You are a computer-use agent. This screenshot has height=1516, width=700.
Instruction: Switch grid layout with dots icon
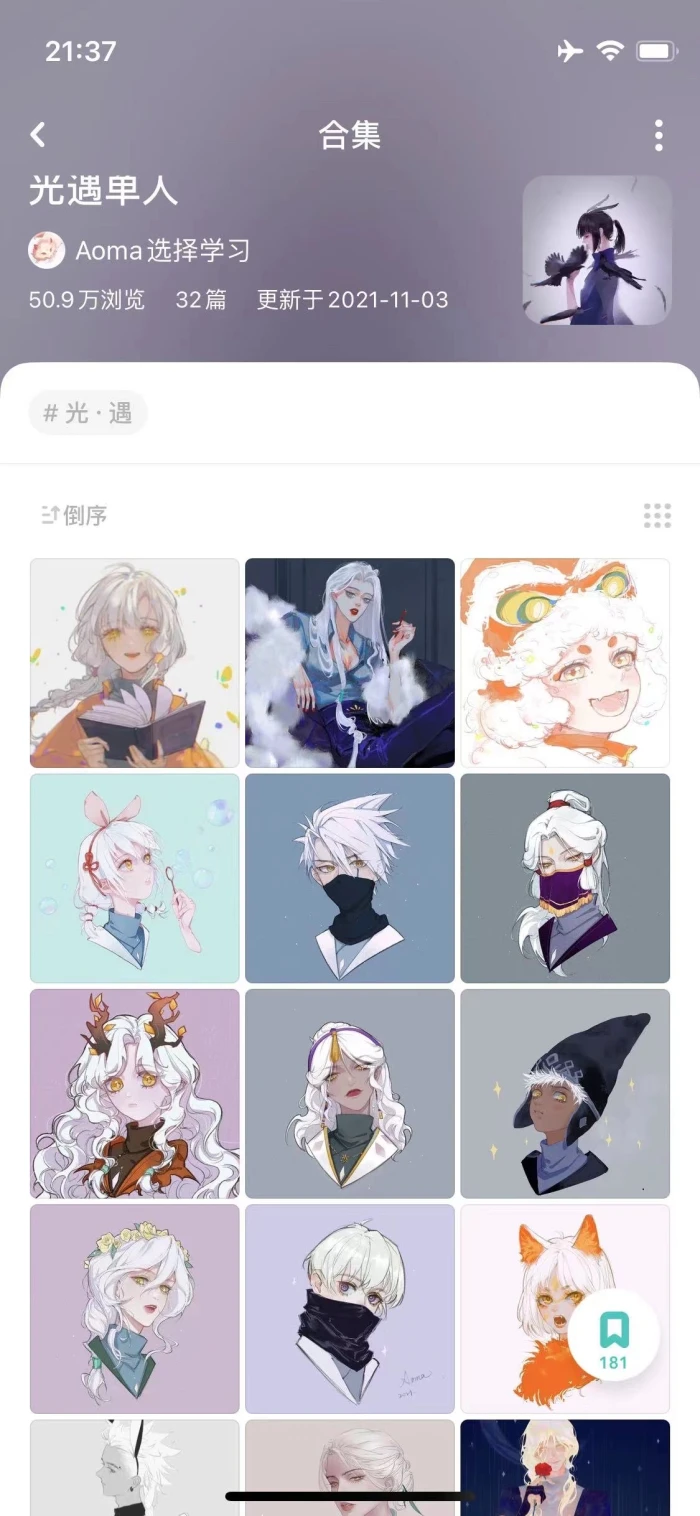pos(657,516)
